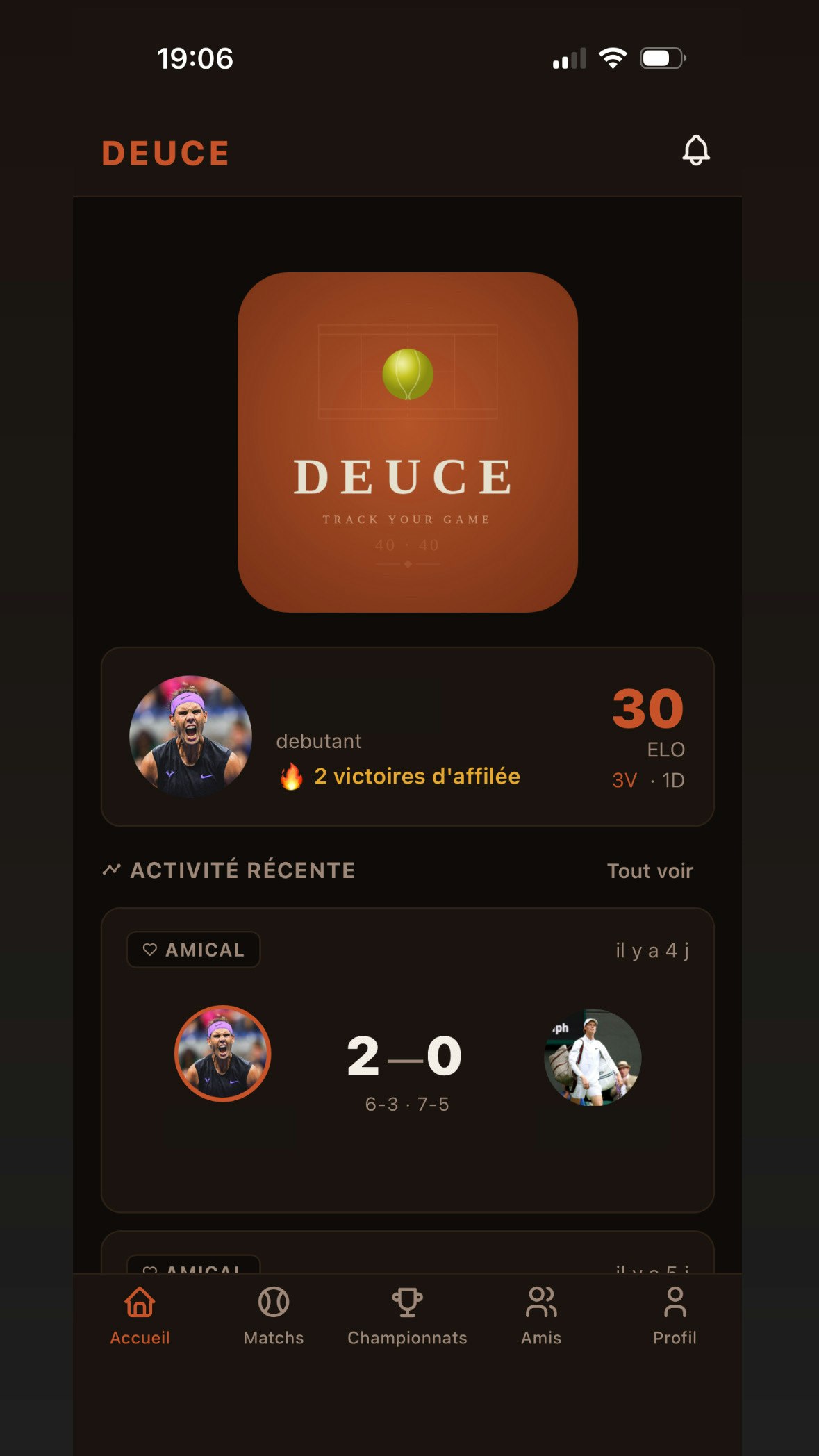This screenshot has height=1456, width=819.
Task: Select the Accueil home icon
Action: tap(140, 1300)
